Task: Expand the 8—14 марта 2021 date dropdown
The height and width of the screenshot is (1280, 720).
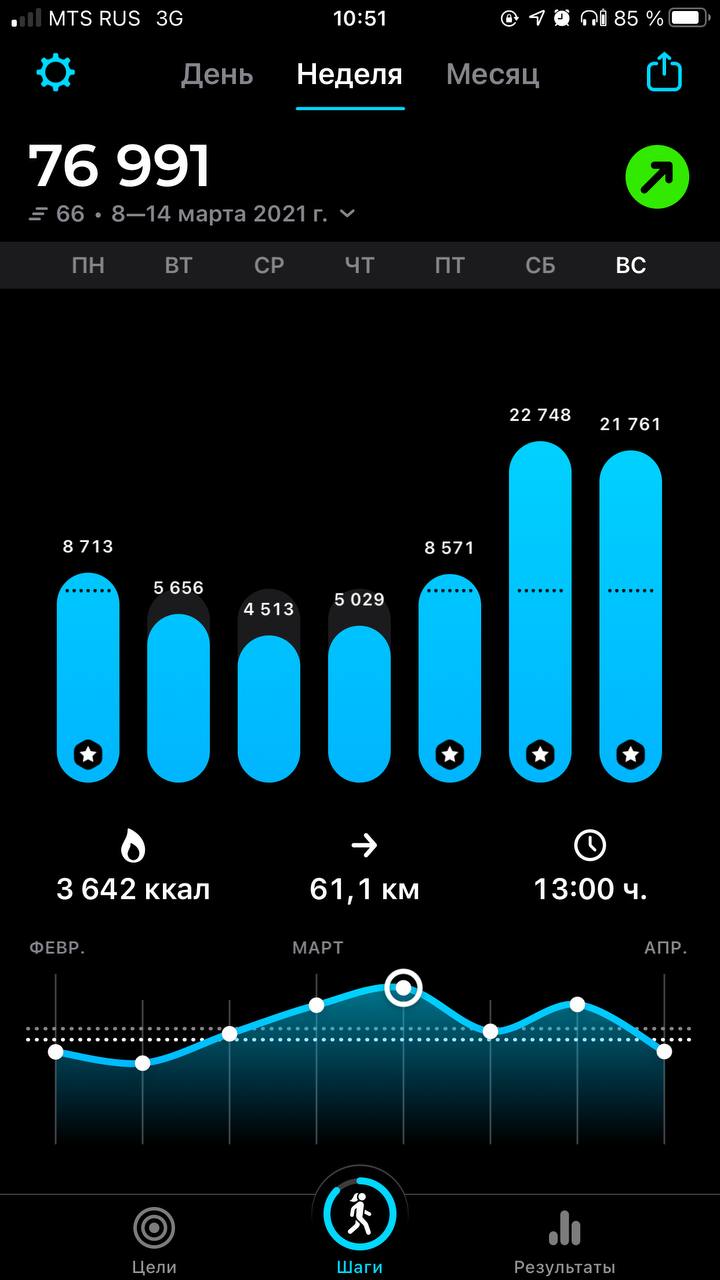Action: 347,213
